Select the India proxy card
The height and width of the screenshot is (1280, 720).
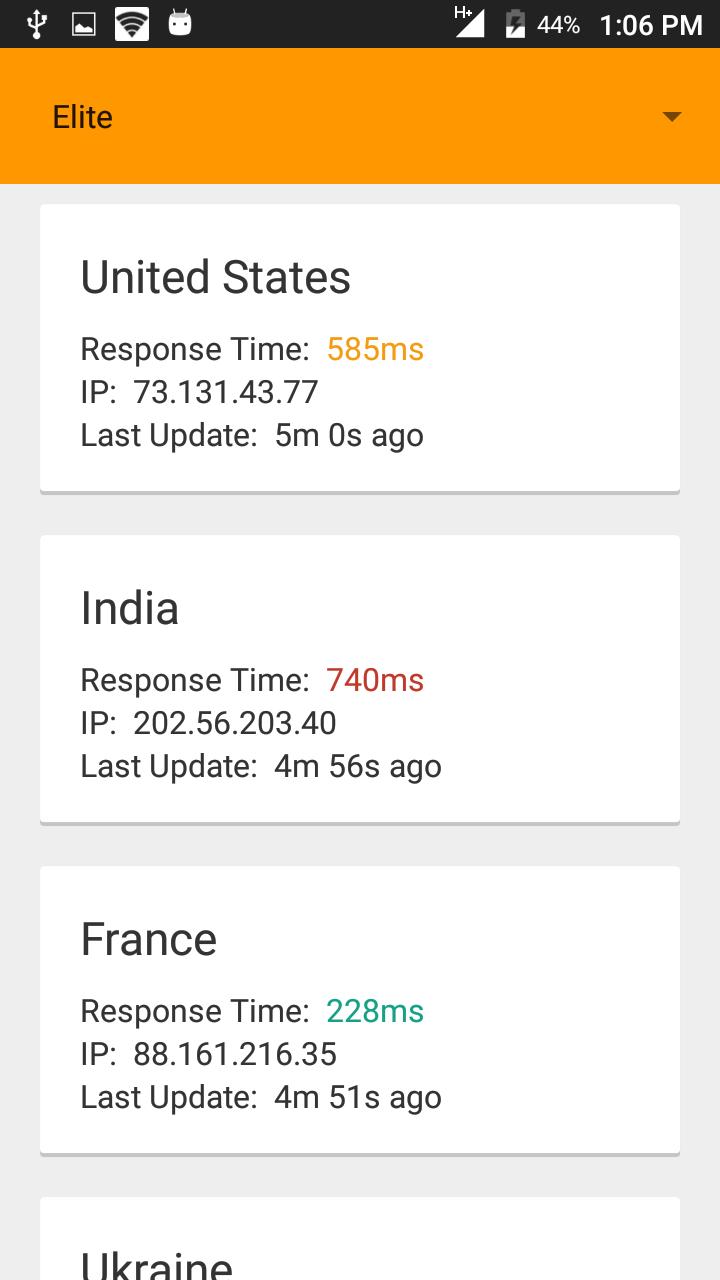pyautogui.click(x=360, y=680)
